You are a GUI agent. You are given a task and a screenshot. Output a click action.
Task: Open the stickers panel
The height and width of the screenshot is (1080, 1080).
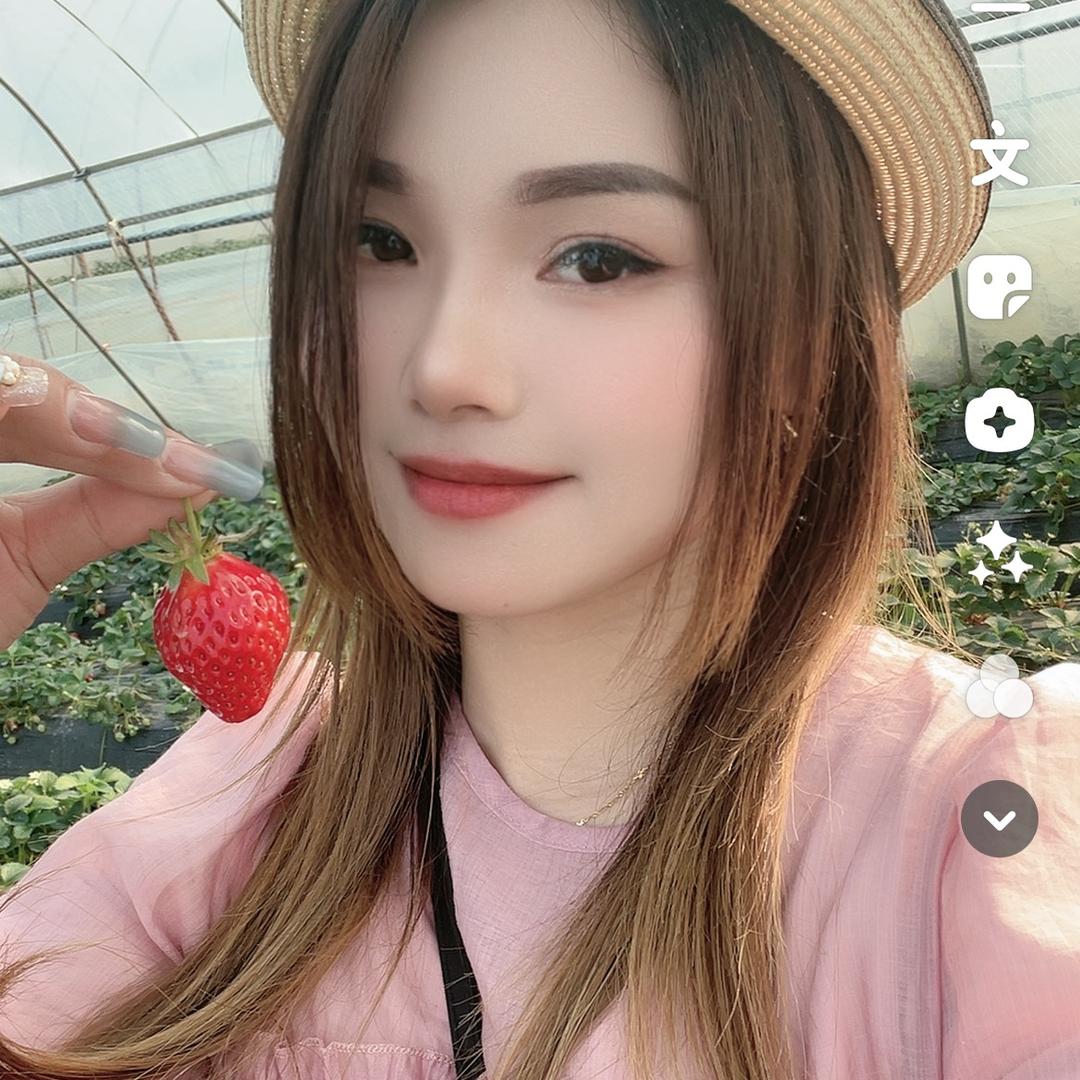(999, 287)
